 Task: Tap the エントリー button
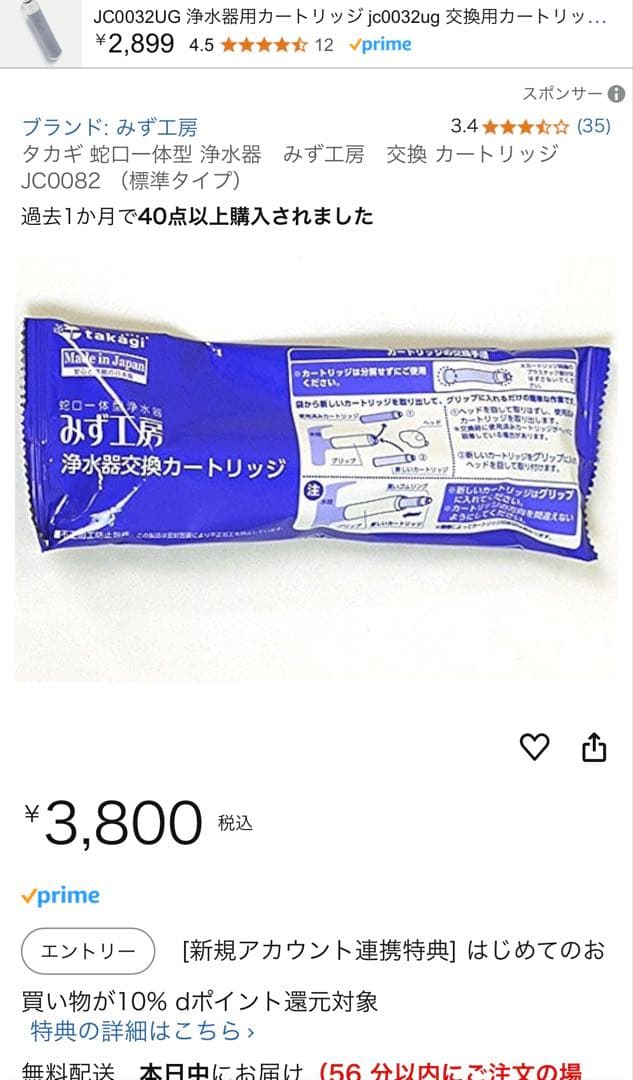[88, 951]
